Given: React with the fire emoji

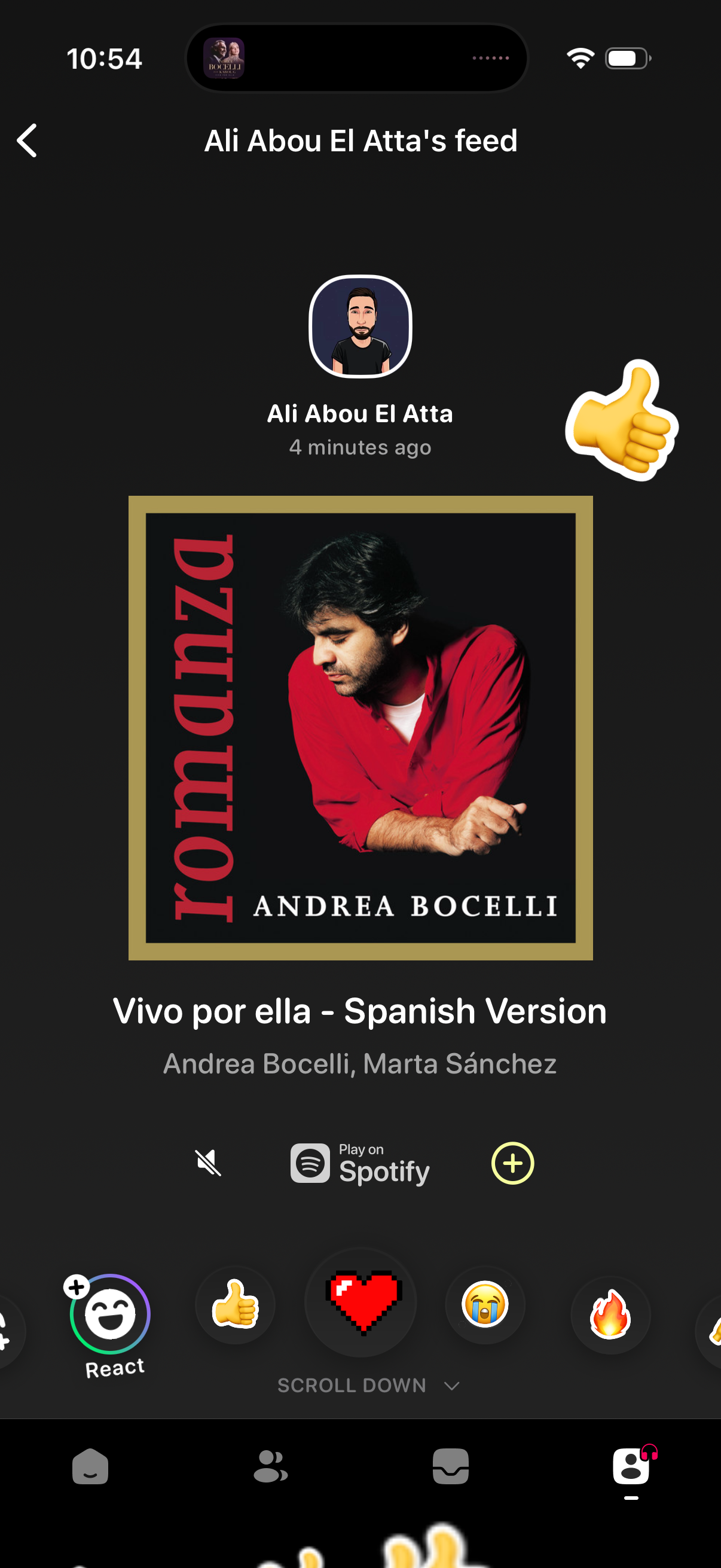Looking at the screenshot, I should pos(610,1314).
